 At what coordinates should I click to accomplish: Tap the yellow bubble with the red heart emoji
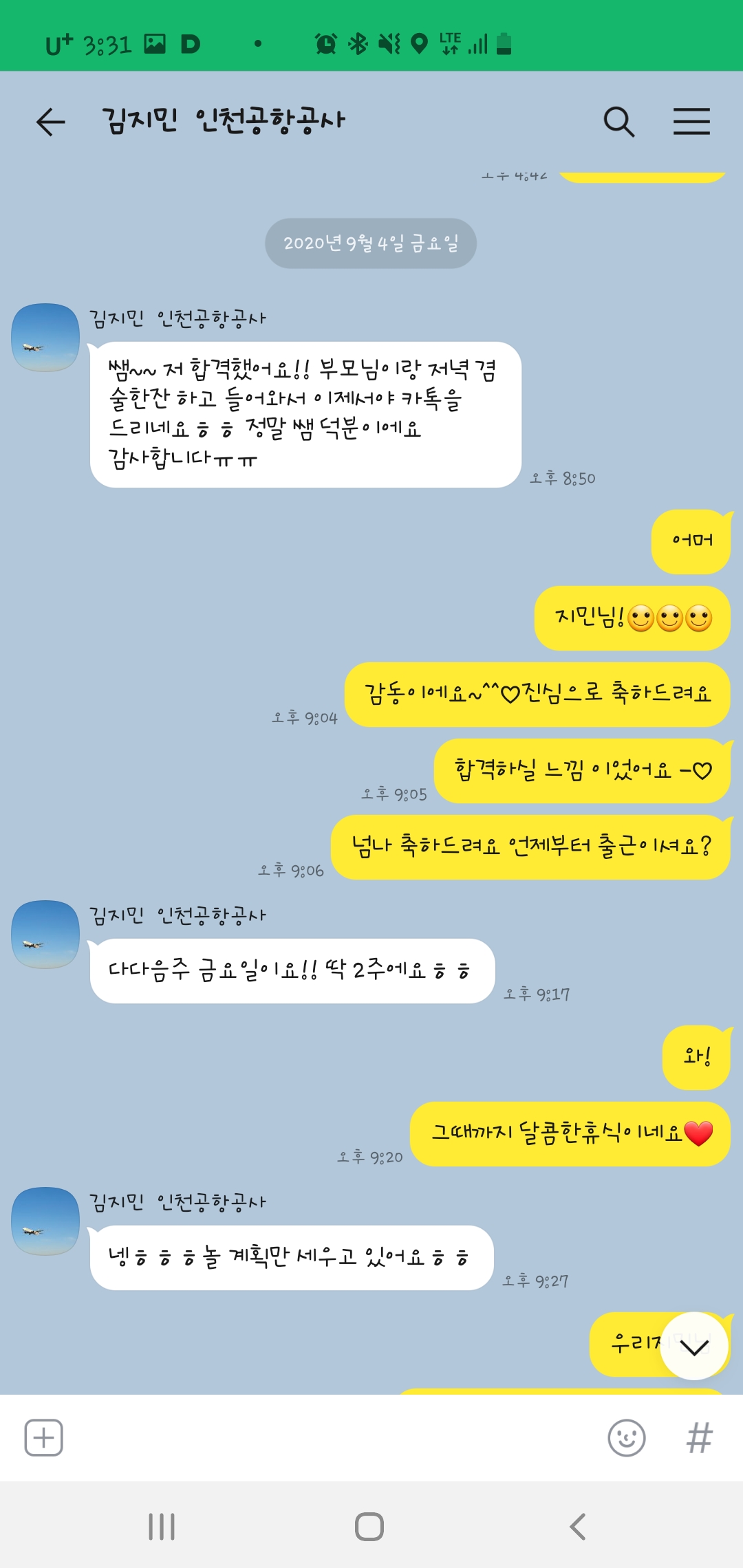pos(570,1135)
